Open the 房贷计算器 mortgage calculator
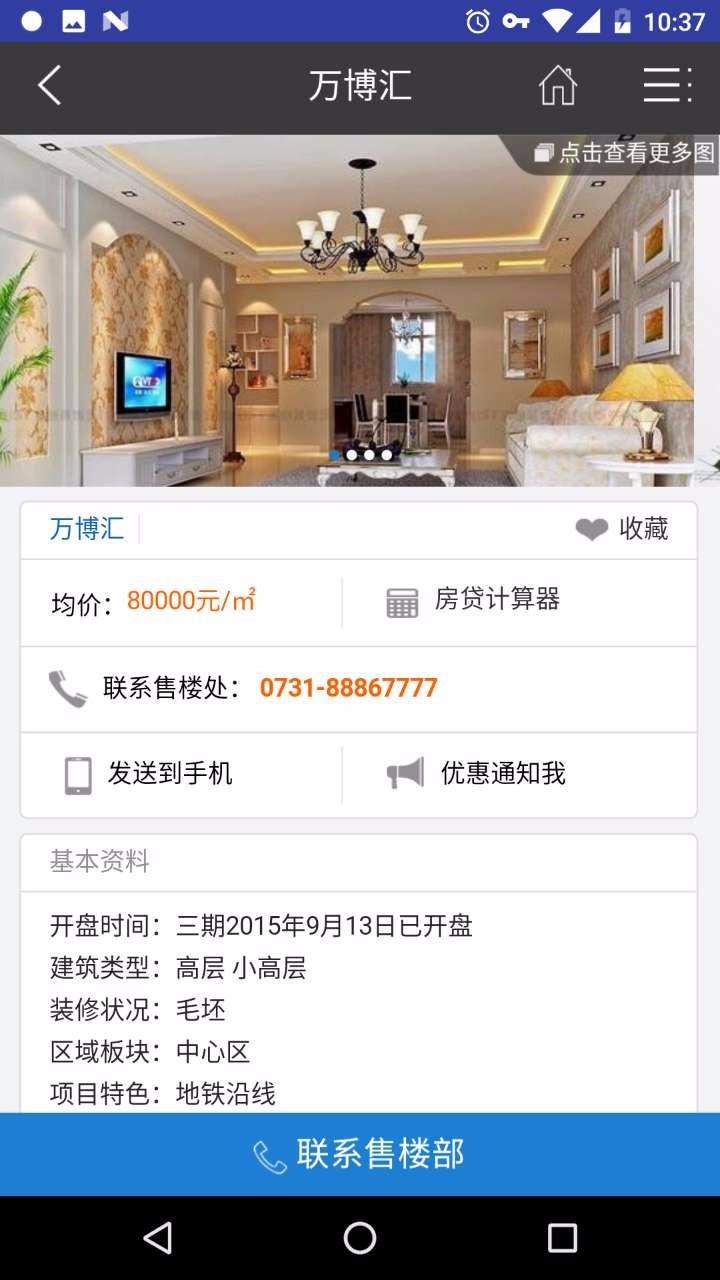The image size is (720, 1280). click(x=473, y=601)
